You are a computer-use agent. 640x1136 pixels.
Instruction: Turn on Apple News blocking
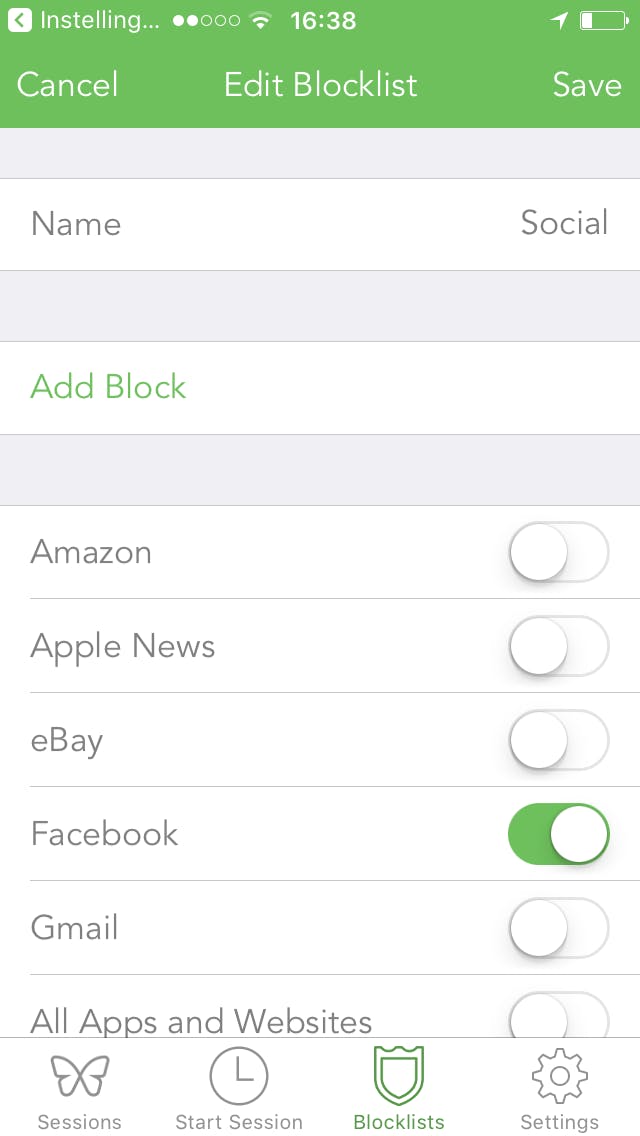coord(558,646)
